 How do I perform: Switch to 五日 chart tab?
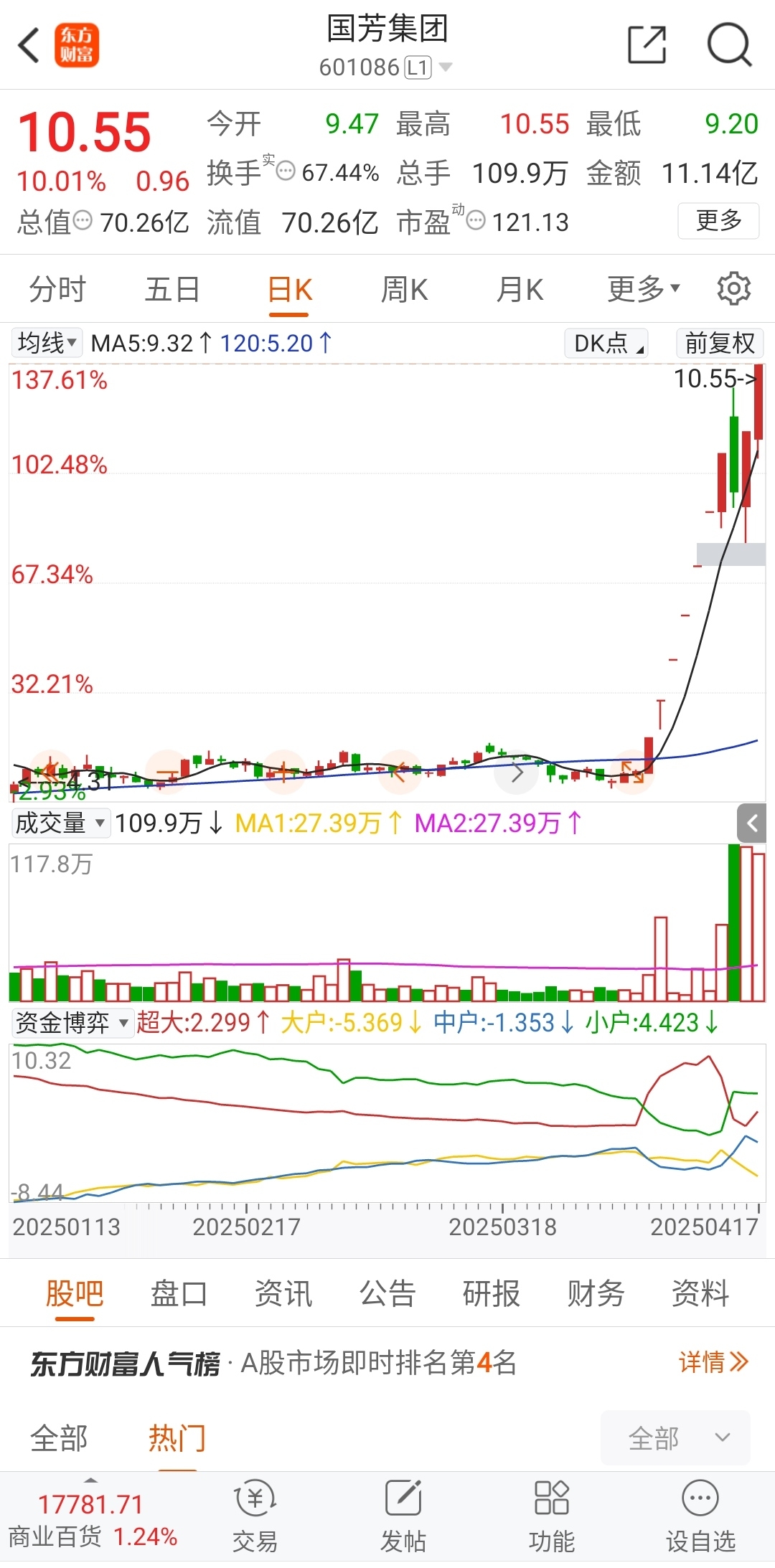pos(172,290)
